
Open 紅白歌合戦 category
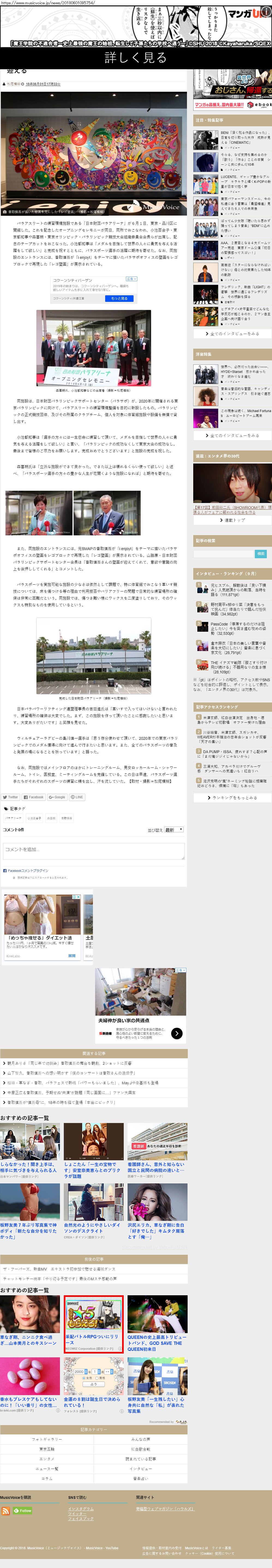coord(140,1449)
